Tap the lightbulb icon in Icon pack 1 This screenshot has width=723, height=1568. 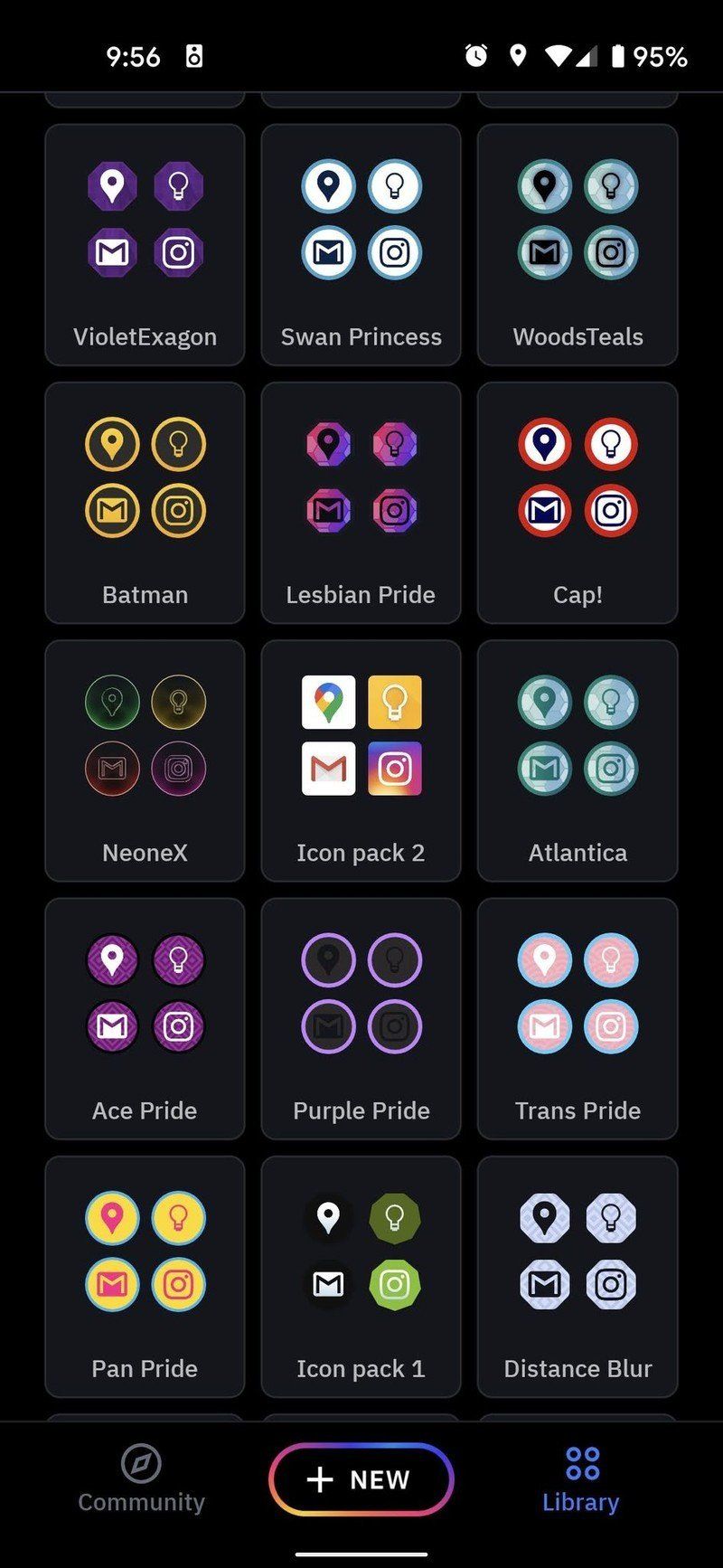point(395,1218)
